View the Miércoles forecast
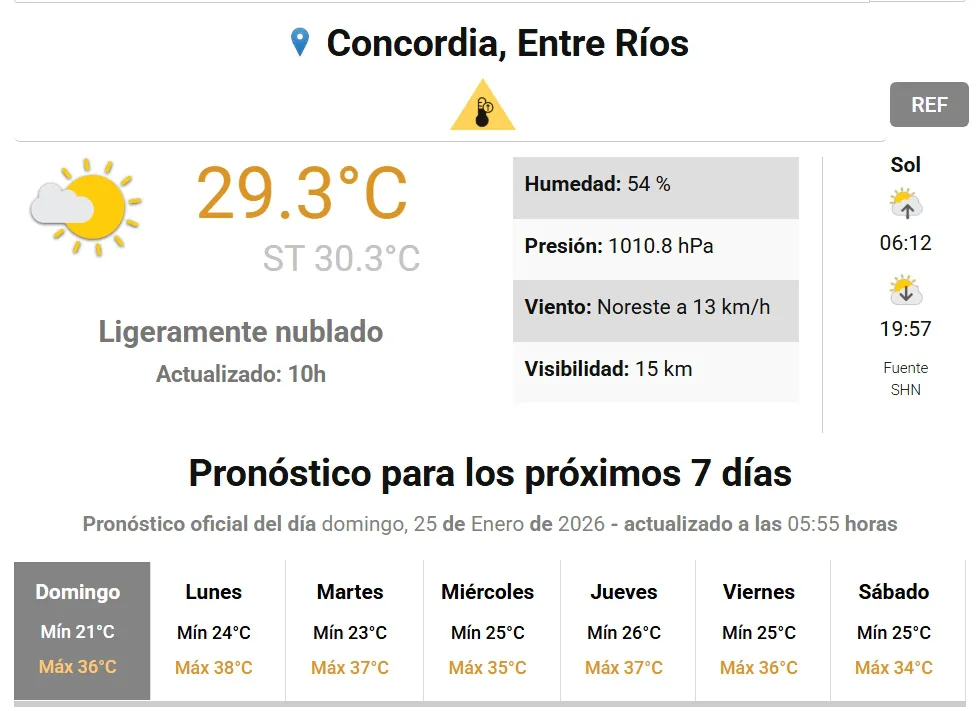The width and height of the screenshot is (976, 711). click(488, 629)
